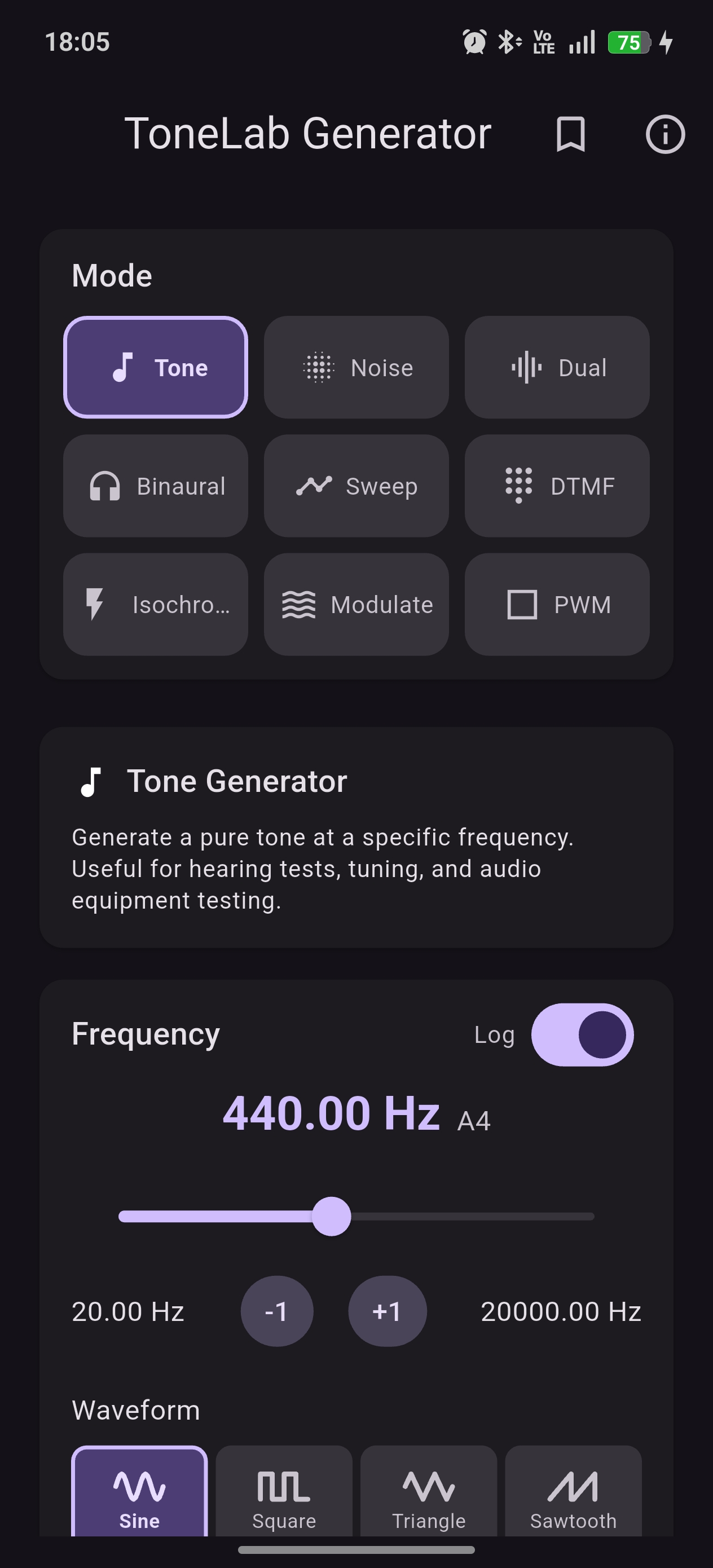Viewport: 713px width, 1568px height.
Task: Select the PWM square icon mode
Action: click(x=557, y=604)
